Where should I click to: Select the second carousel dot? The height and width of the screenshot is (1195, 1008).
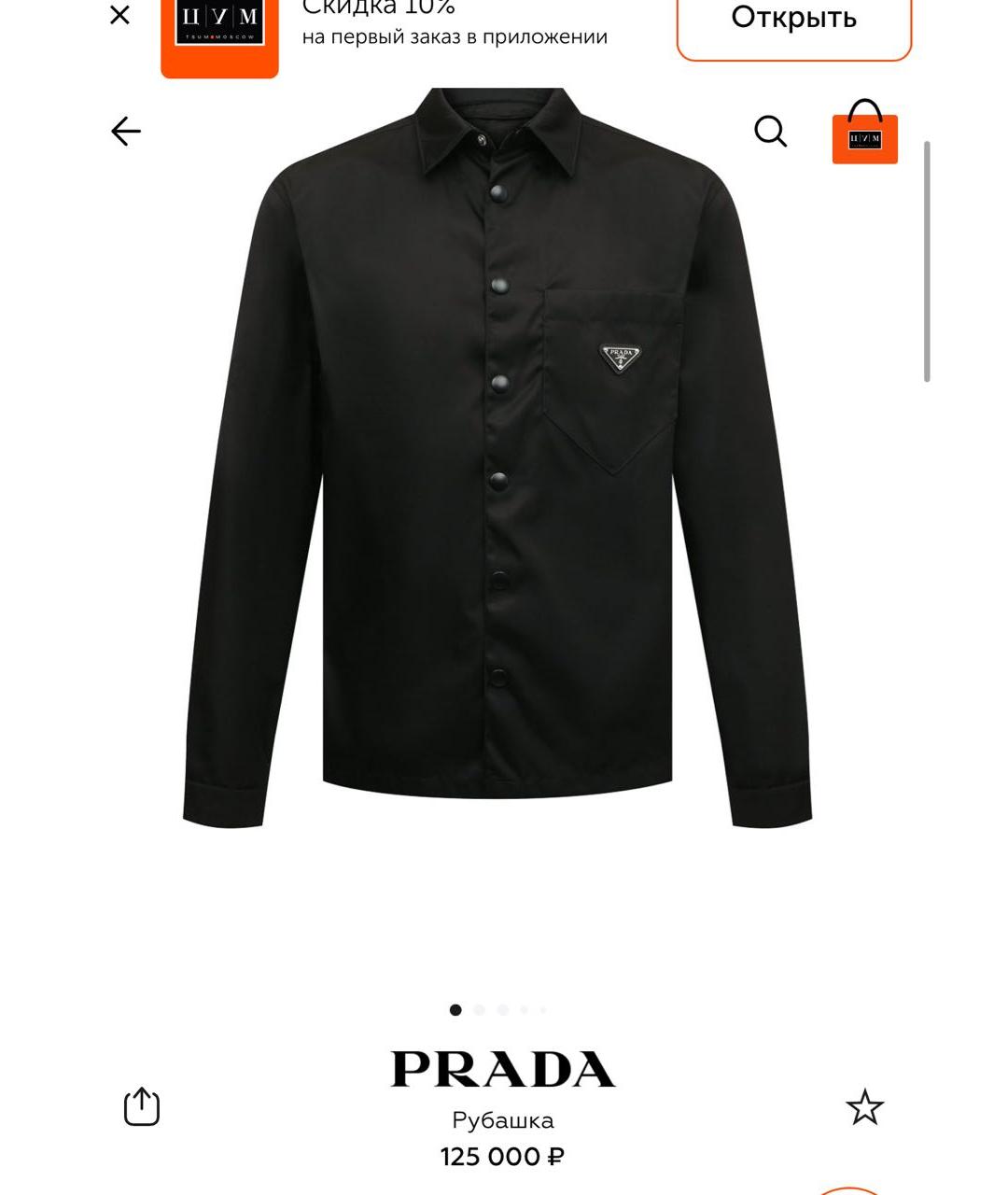[x=479, y=1009]
